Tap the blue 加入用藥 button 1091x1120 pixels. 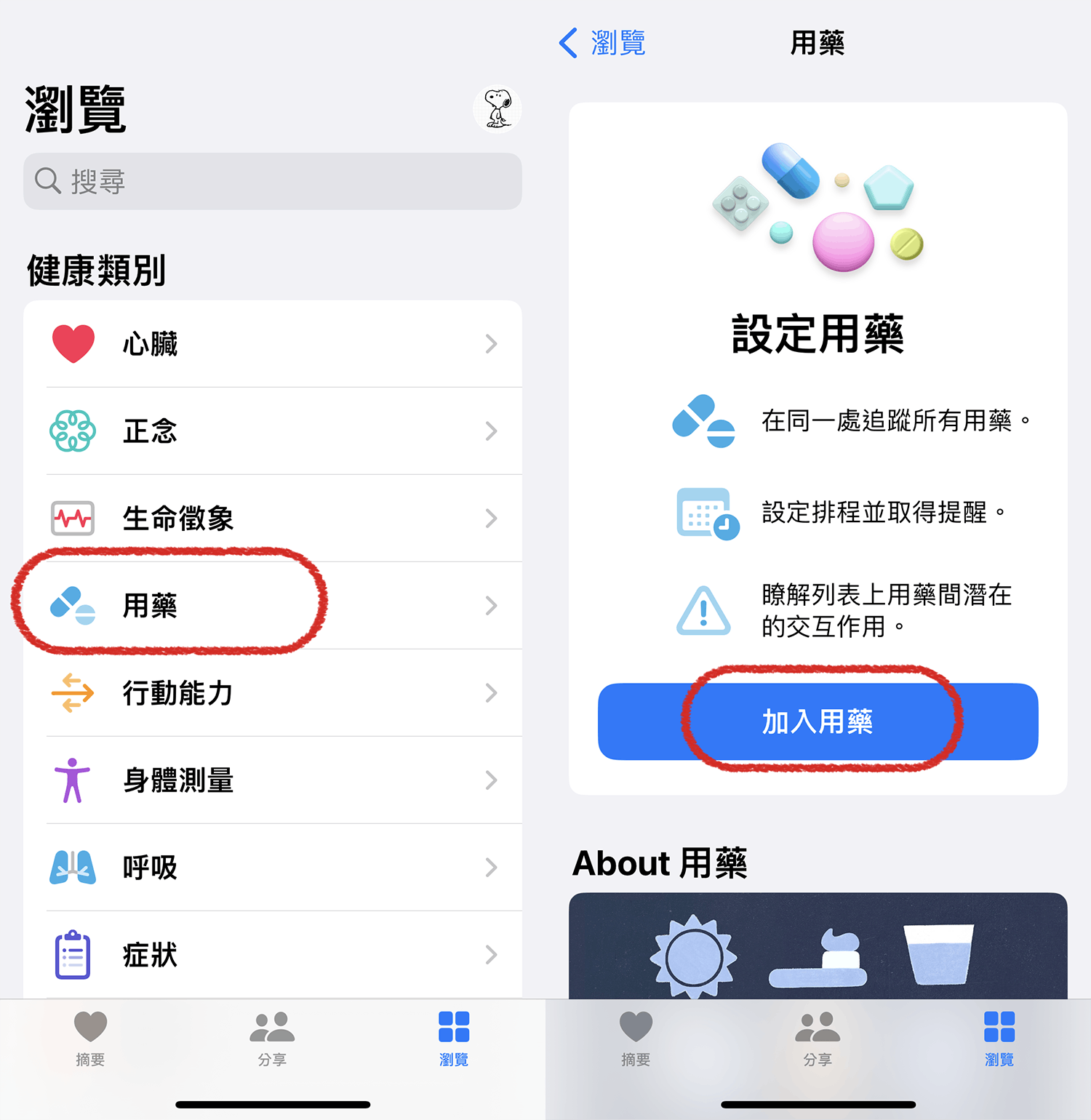coord(818,721)
